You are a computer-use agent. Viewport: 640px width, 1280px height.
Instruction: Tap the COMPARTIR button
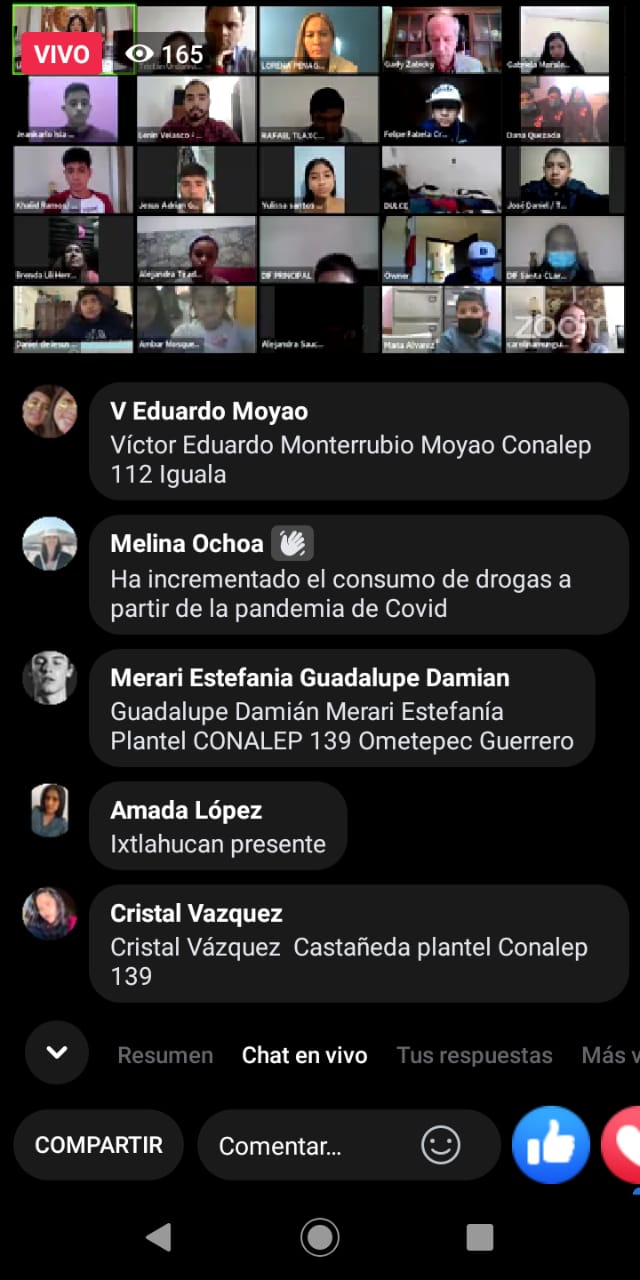click(x=98, y=1145)
